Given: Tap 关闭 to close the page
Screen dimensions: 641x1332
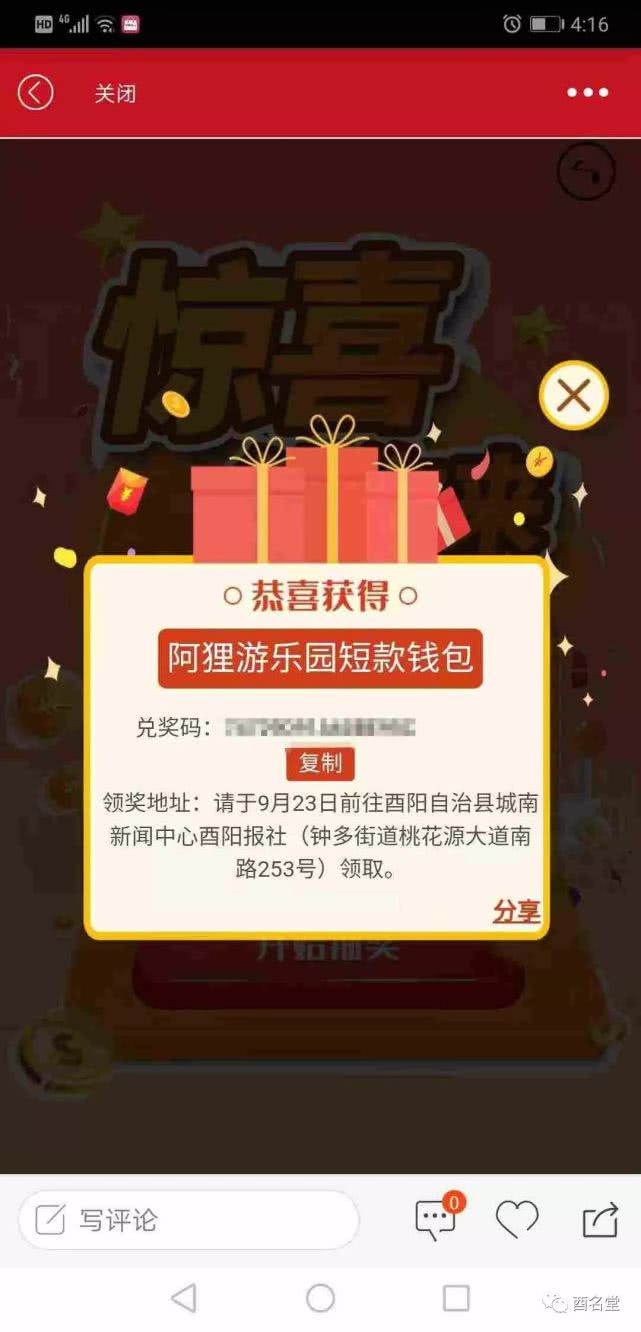Looking at the screenshot, I should point(115,93).
